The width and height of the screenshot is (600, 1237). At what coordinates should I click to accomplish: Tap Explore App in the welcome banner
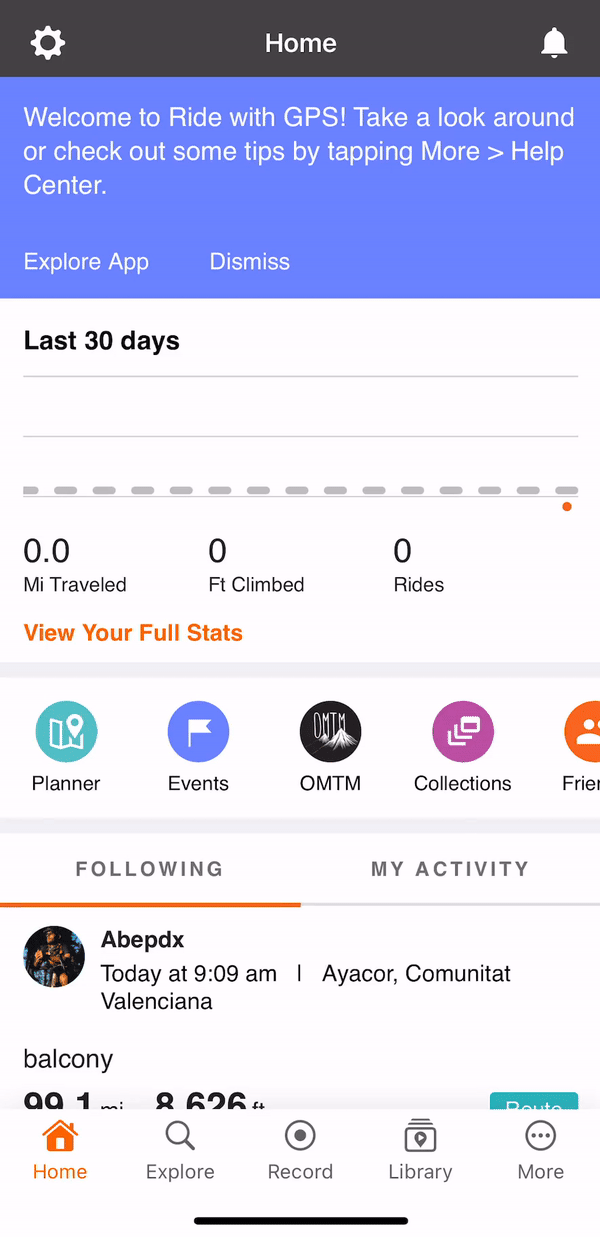[x=86, y=262]
